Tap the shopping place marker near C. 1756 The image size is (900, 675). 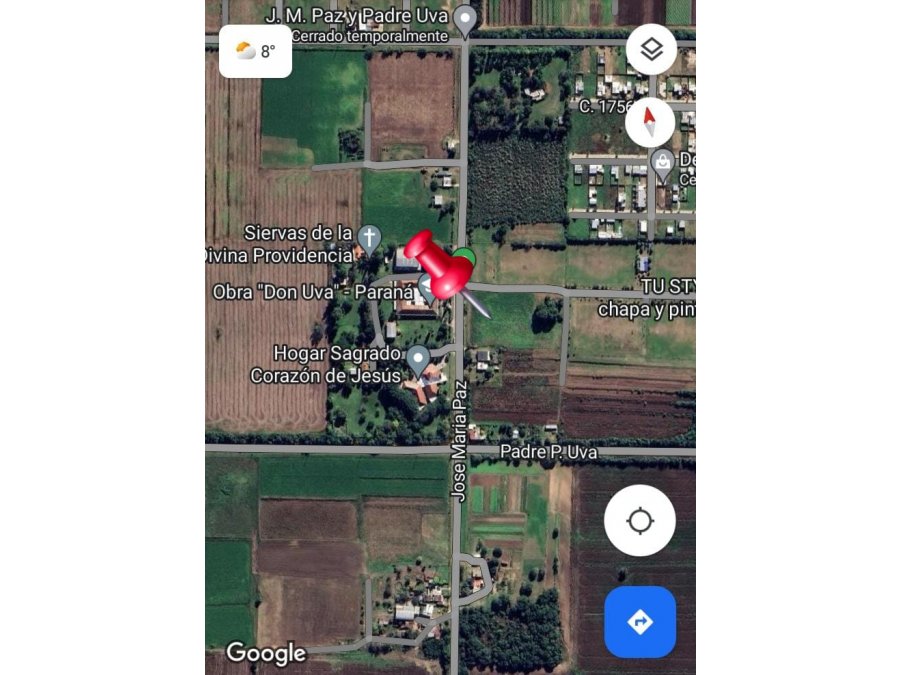click(662, 161)
